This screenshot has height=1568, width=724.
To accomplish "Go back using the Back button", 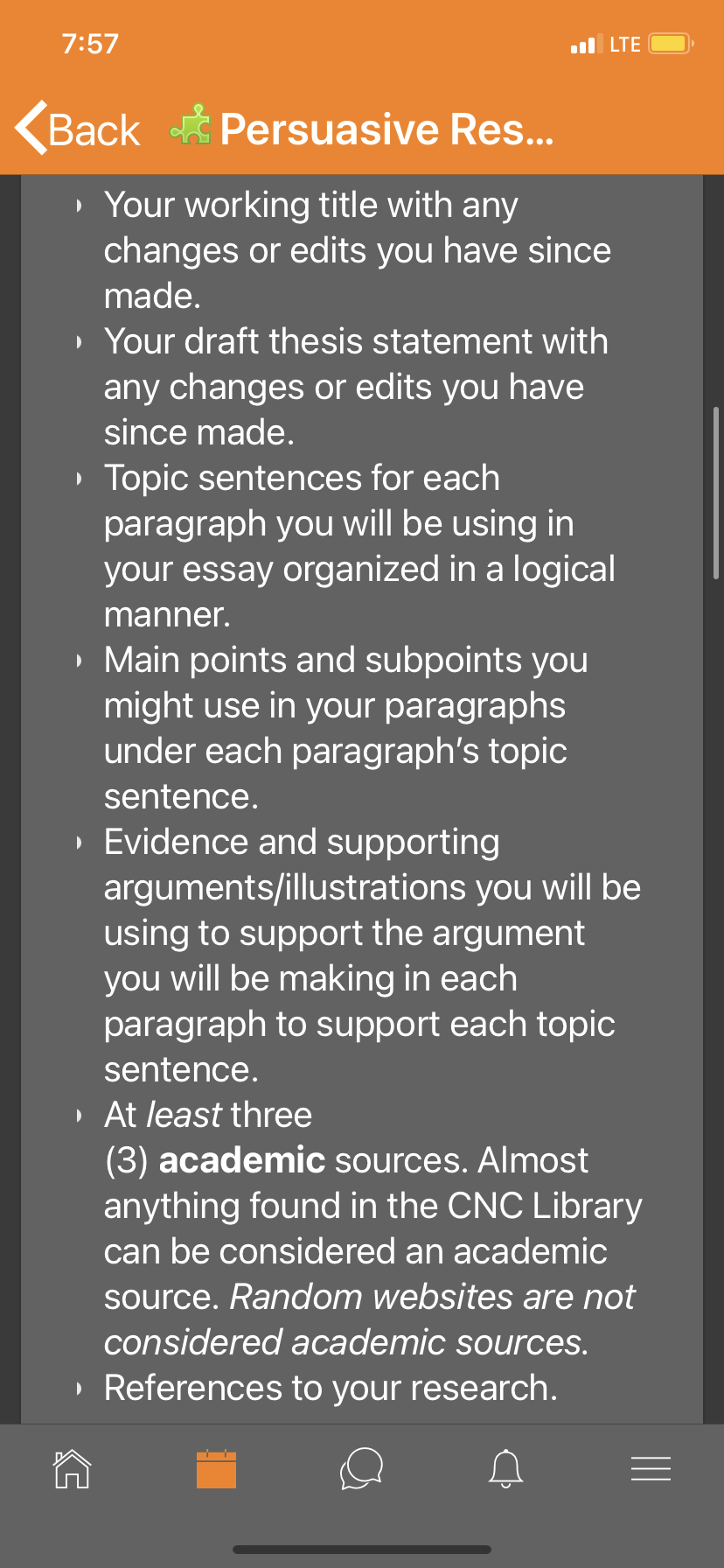I will click(x=79, y=129).
